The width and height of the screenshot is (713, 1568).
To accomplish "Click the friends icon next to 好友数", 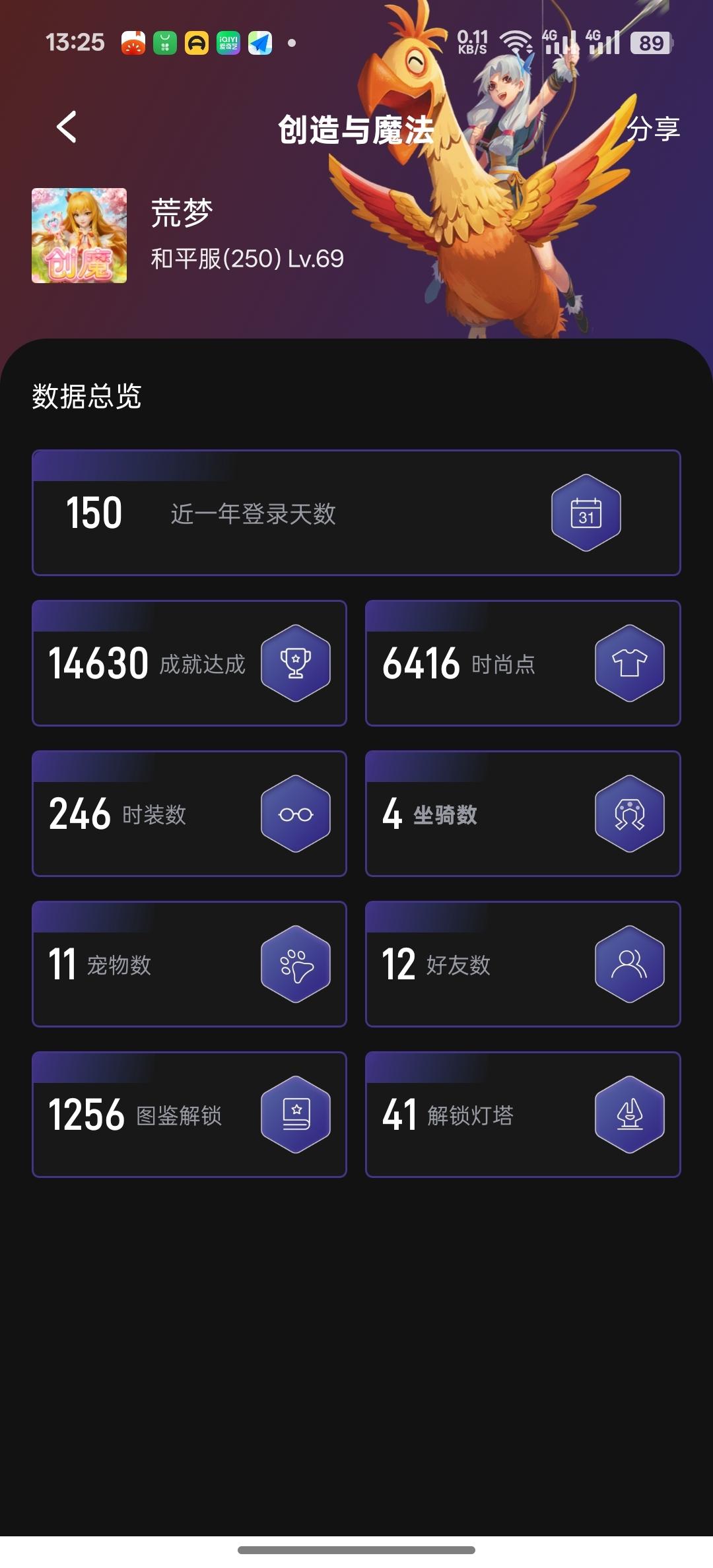I will click(x=630, y=965).
